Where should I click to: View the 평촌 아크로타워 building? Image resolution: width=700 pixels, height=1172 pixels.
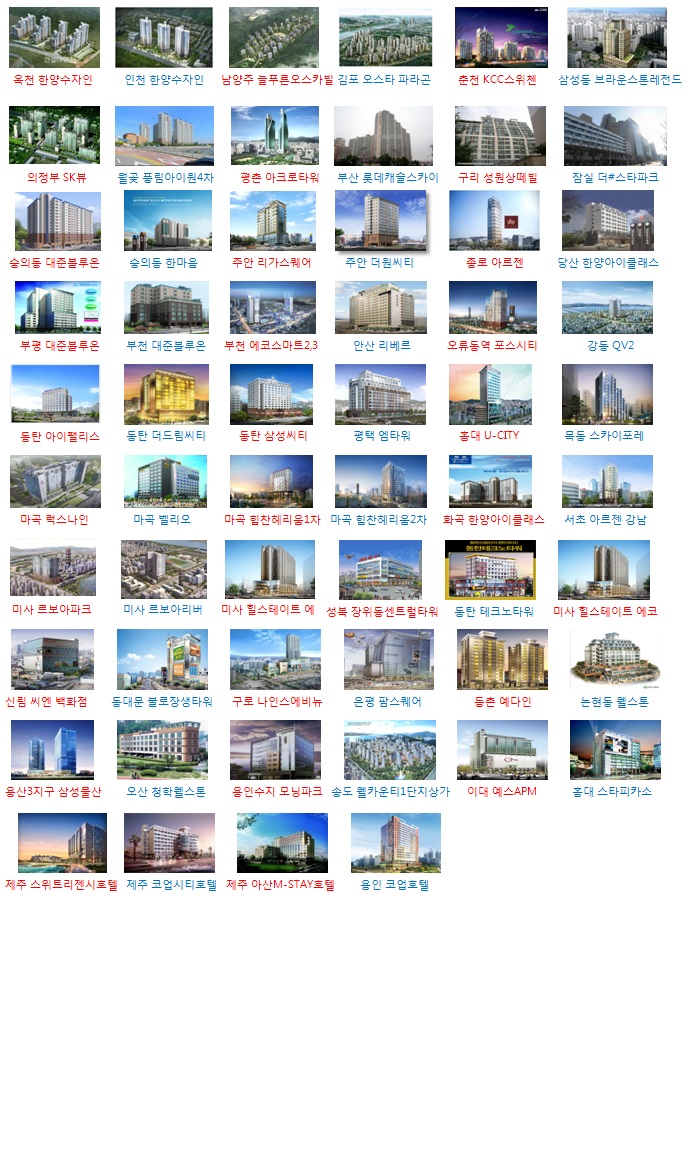275,135
